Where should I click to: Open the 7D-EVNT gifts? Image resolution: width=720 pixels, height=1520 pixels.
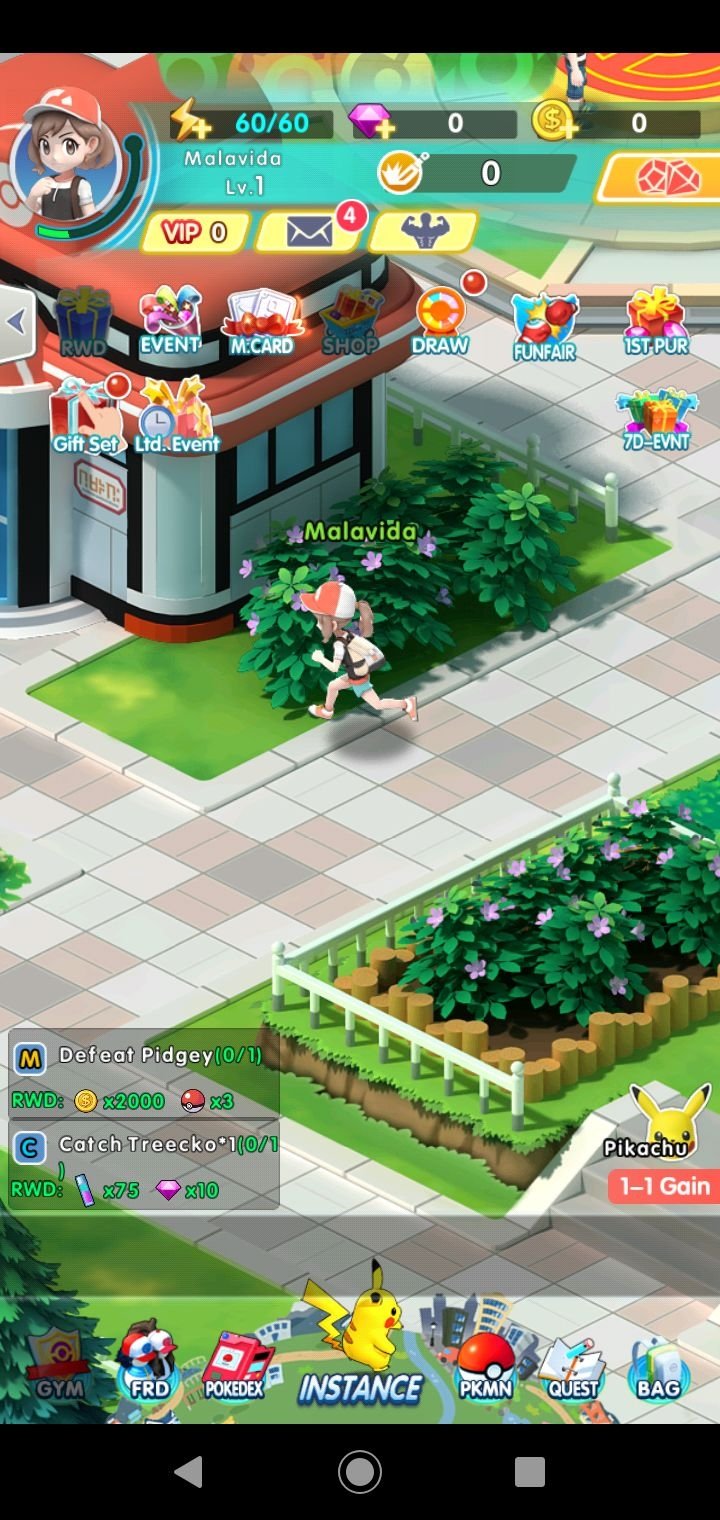point(656,420)
